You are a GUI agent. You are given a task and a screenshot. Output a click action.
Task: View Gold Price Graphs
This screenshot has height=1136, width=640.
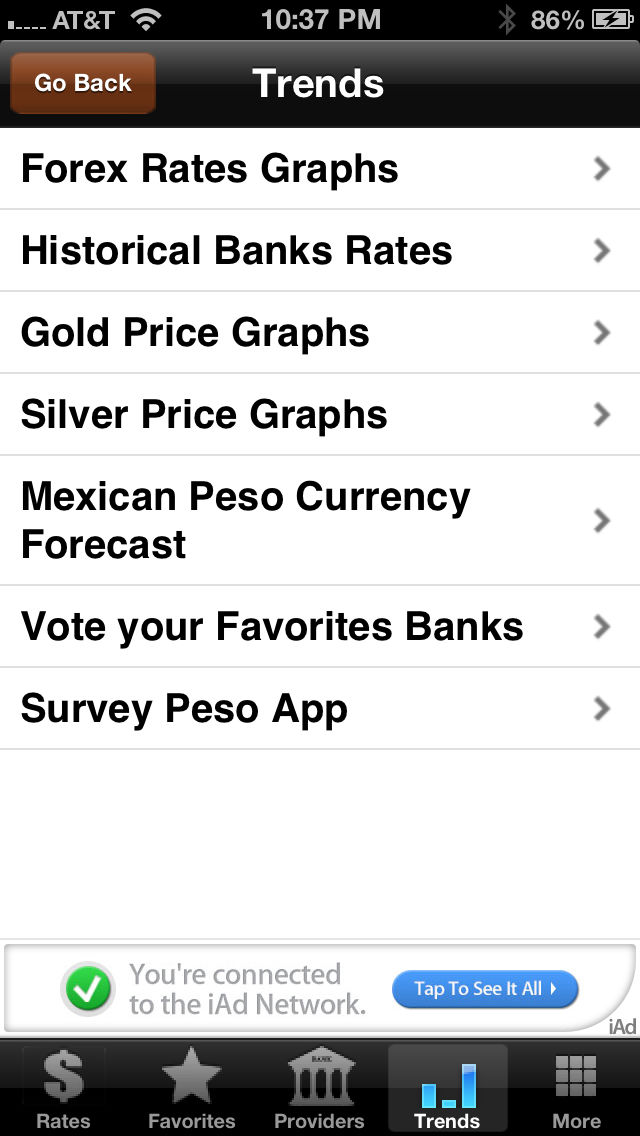coord(320,333)
